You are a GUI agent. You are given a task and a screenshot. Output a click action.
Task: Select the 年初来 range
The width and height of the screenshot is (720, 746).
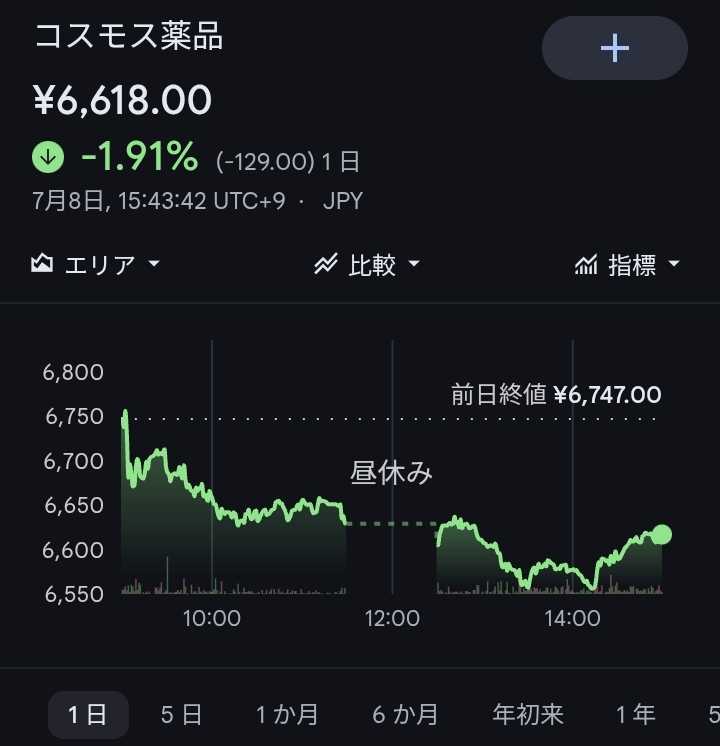(528, 715)
